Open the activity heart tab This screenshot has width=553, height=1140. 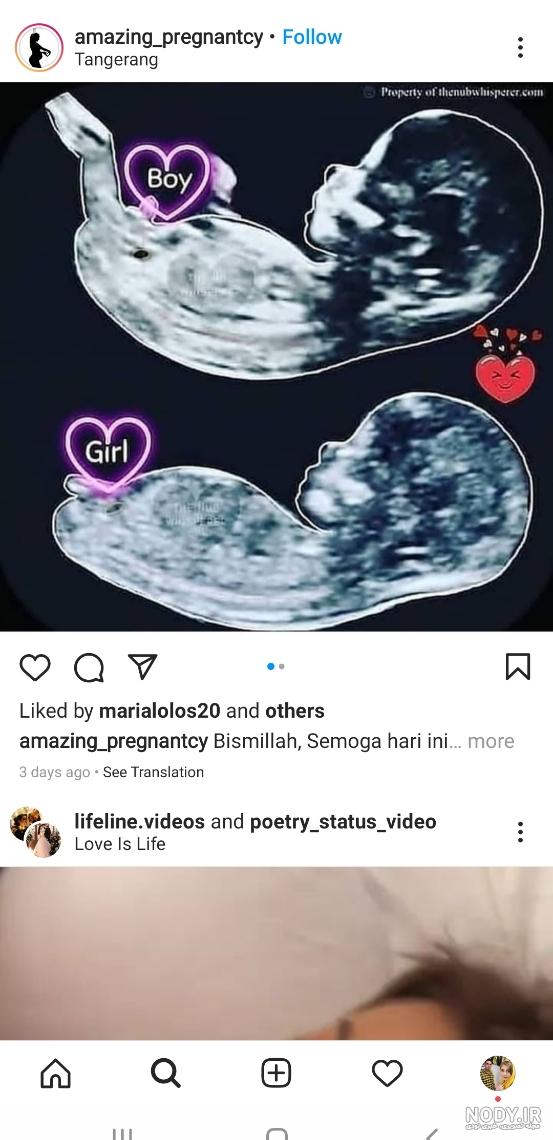(387, 1073)
